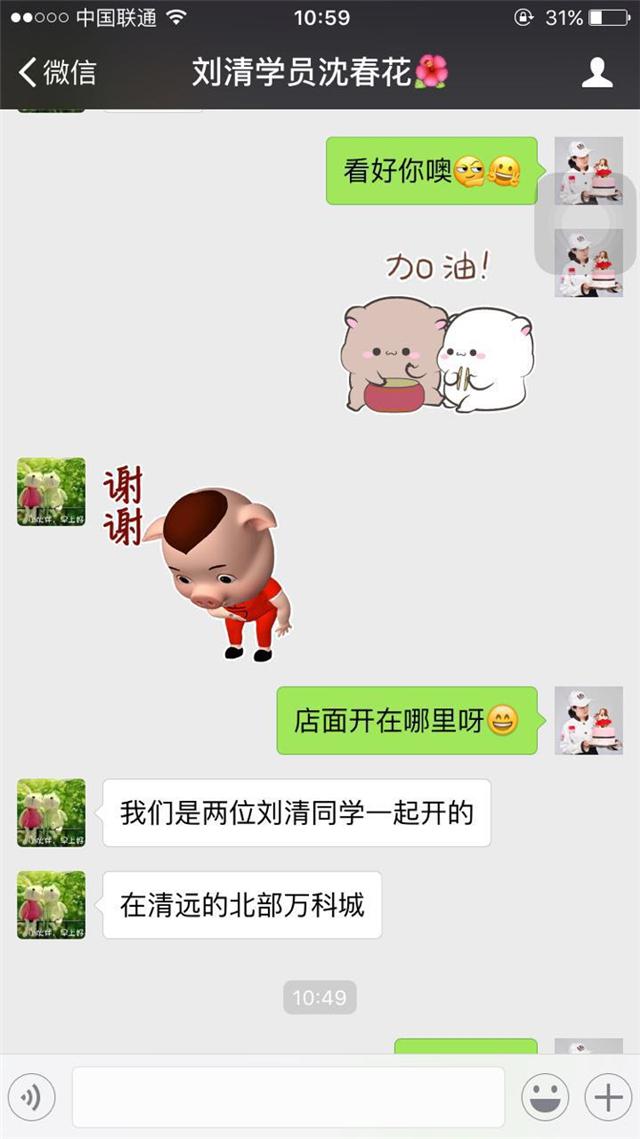Go back to the 微信 chat list
This screenshot has width=640, height=1139.
point(58,72)
